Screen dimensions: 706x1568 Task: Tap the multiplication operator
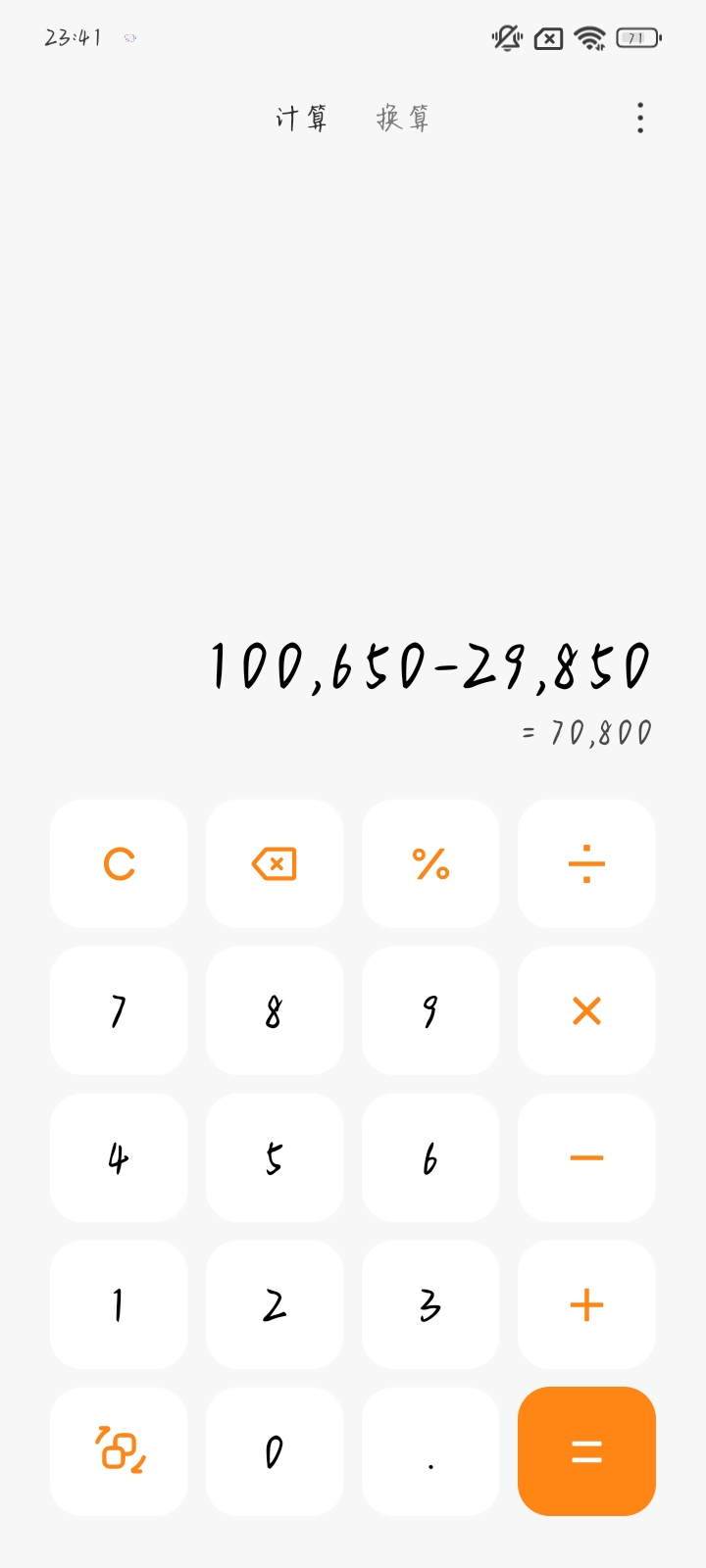pyautogui.click(x=586, y=1010)
